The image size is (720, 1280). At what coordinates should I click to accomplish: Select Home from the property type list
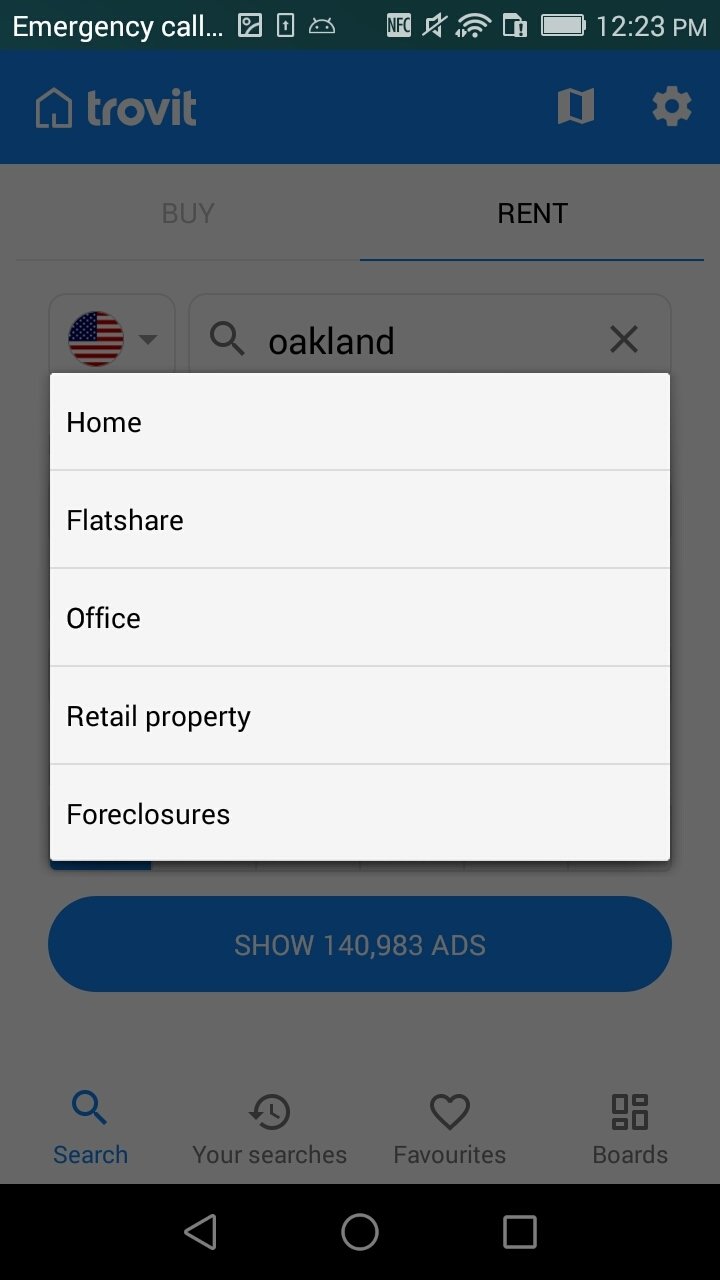(360, 422)
